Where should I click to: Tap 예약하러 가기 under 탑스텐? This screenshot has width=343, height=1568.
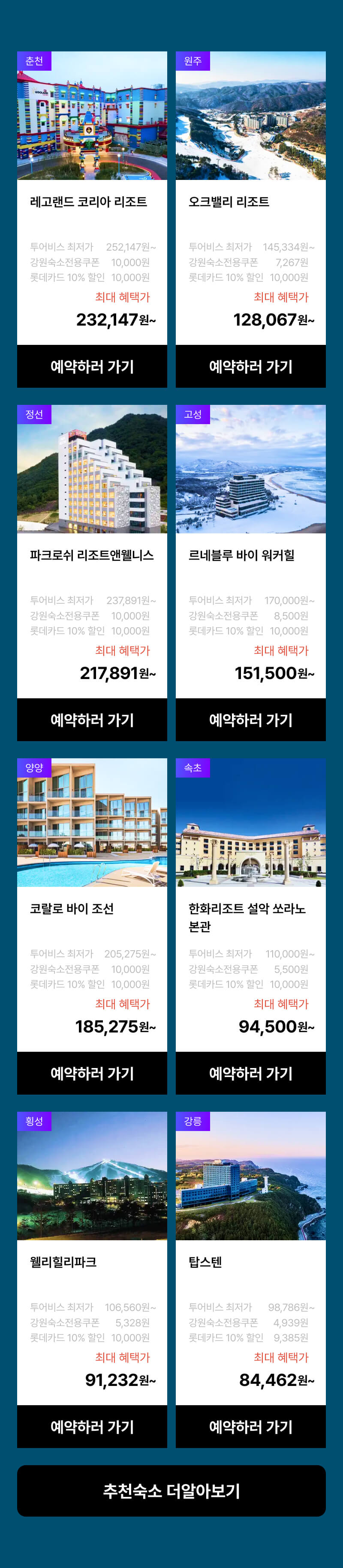(x=250, y=1426)
